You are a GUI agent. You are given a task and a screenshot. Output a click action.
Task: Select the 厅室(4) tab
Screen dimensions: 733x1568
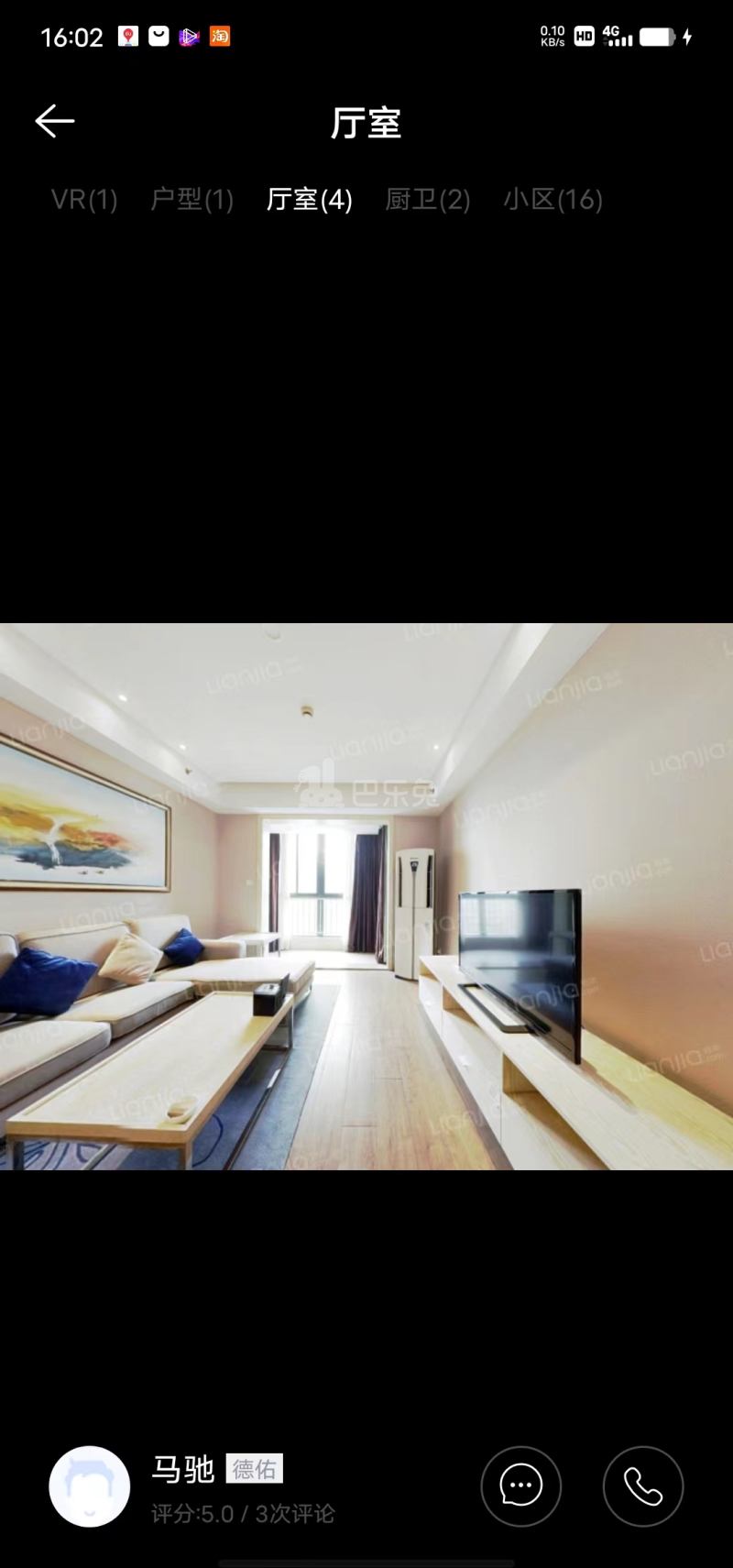tap(310, 200)
